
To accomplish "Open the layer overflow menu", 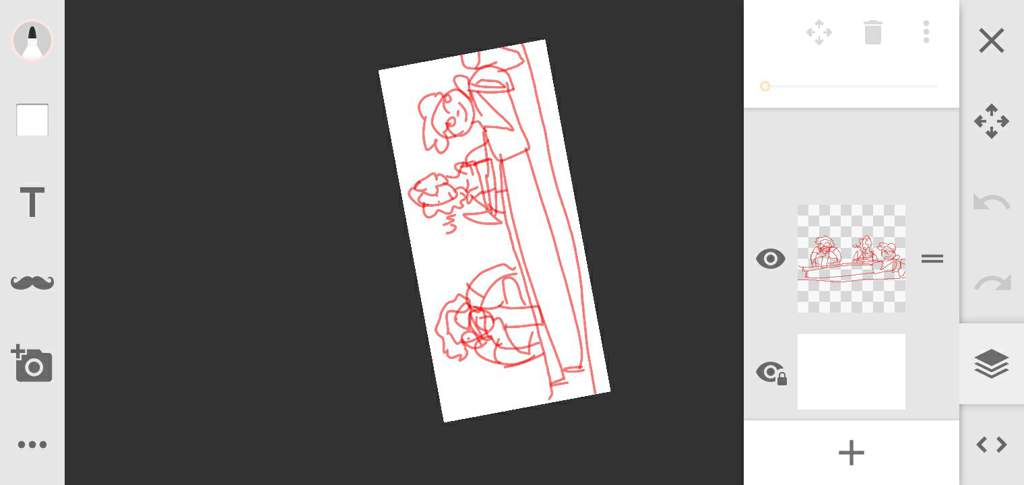I will coord(926,33).
